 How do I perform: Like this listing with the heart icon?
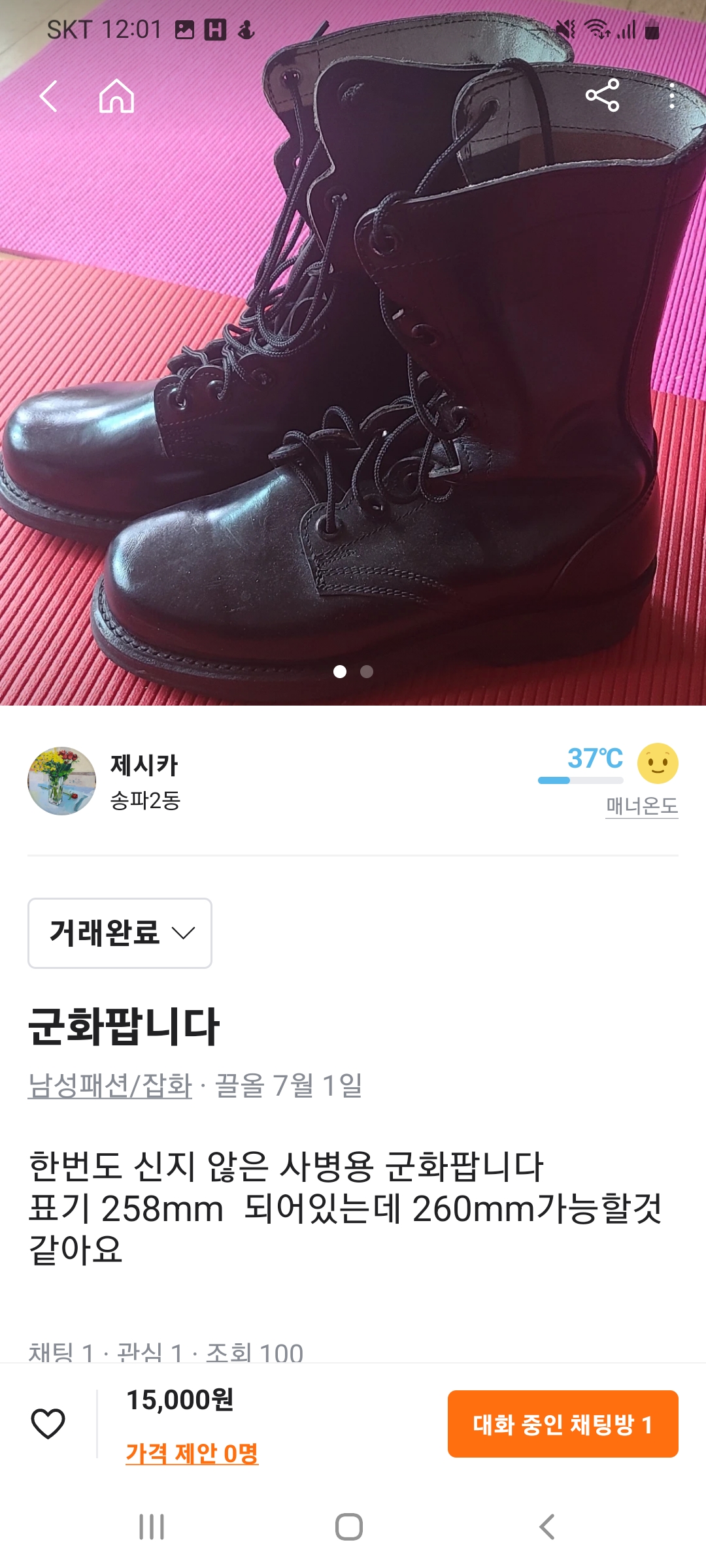[x=48, y=1424]
